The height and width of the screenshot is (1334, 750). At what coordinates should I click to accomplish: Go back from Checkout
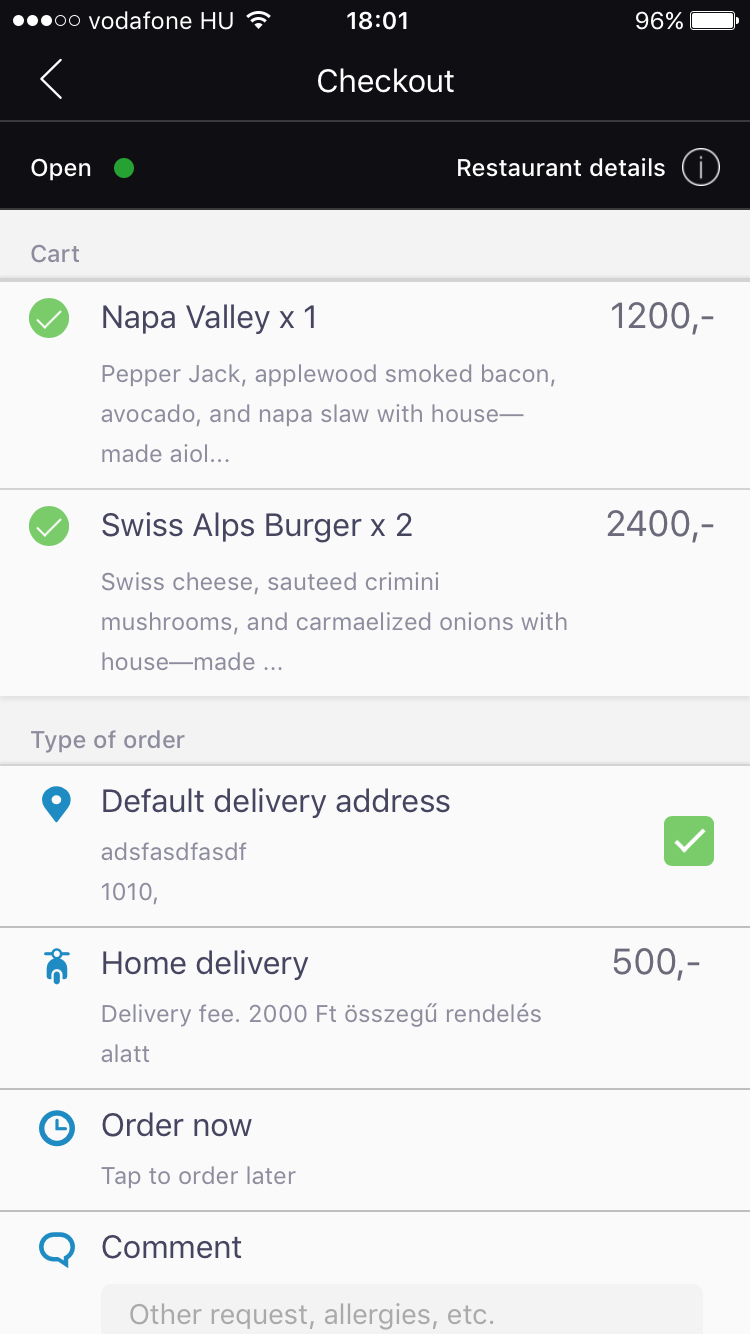52,80
